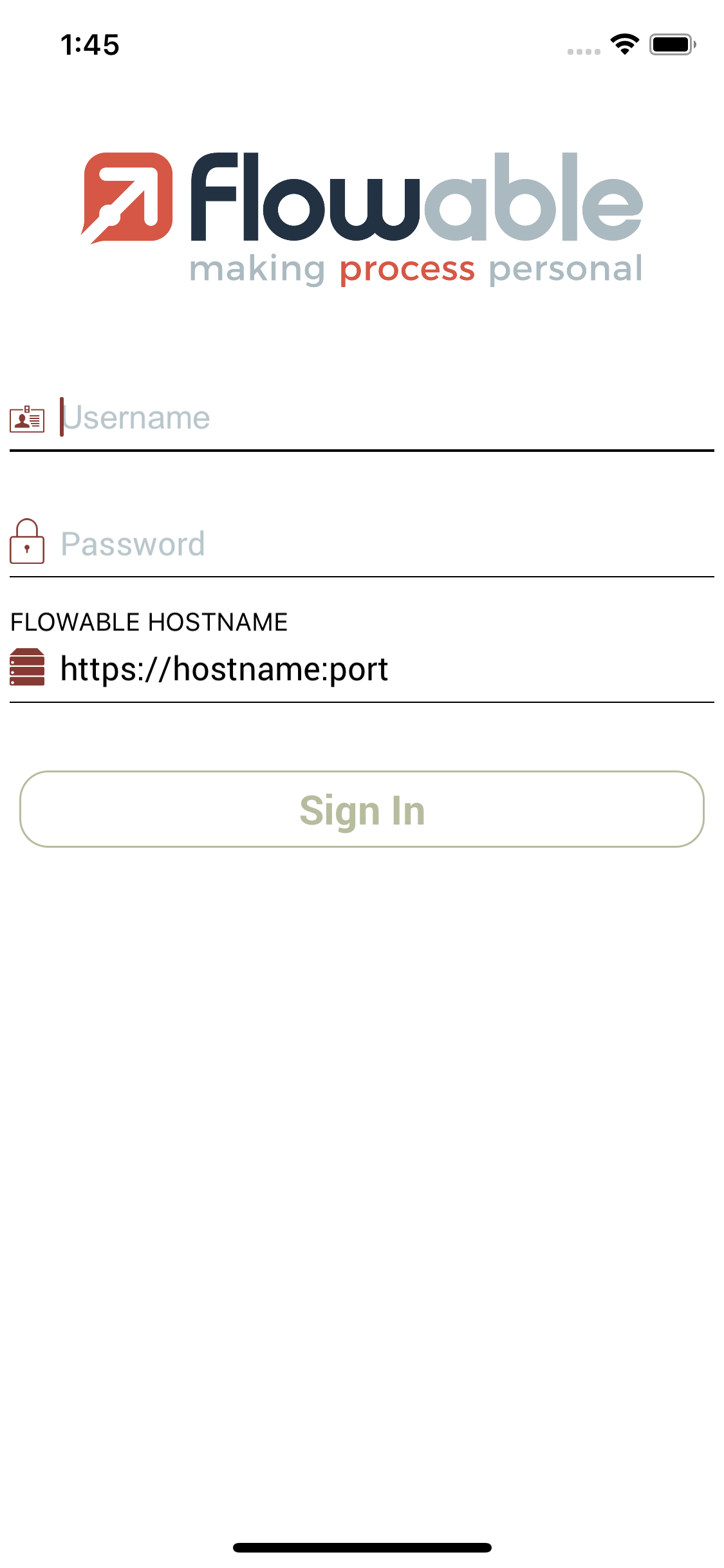
Task: Tap the Password field
Action: (386, 545)
